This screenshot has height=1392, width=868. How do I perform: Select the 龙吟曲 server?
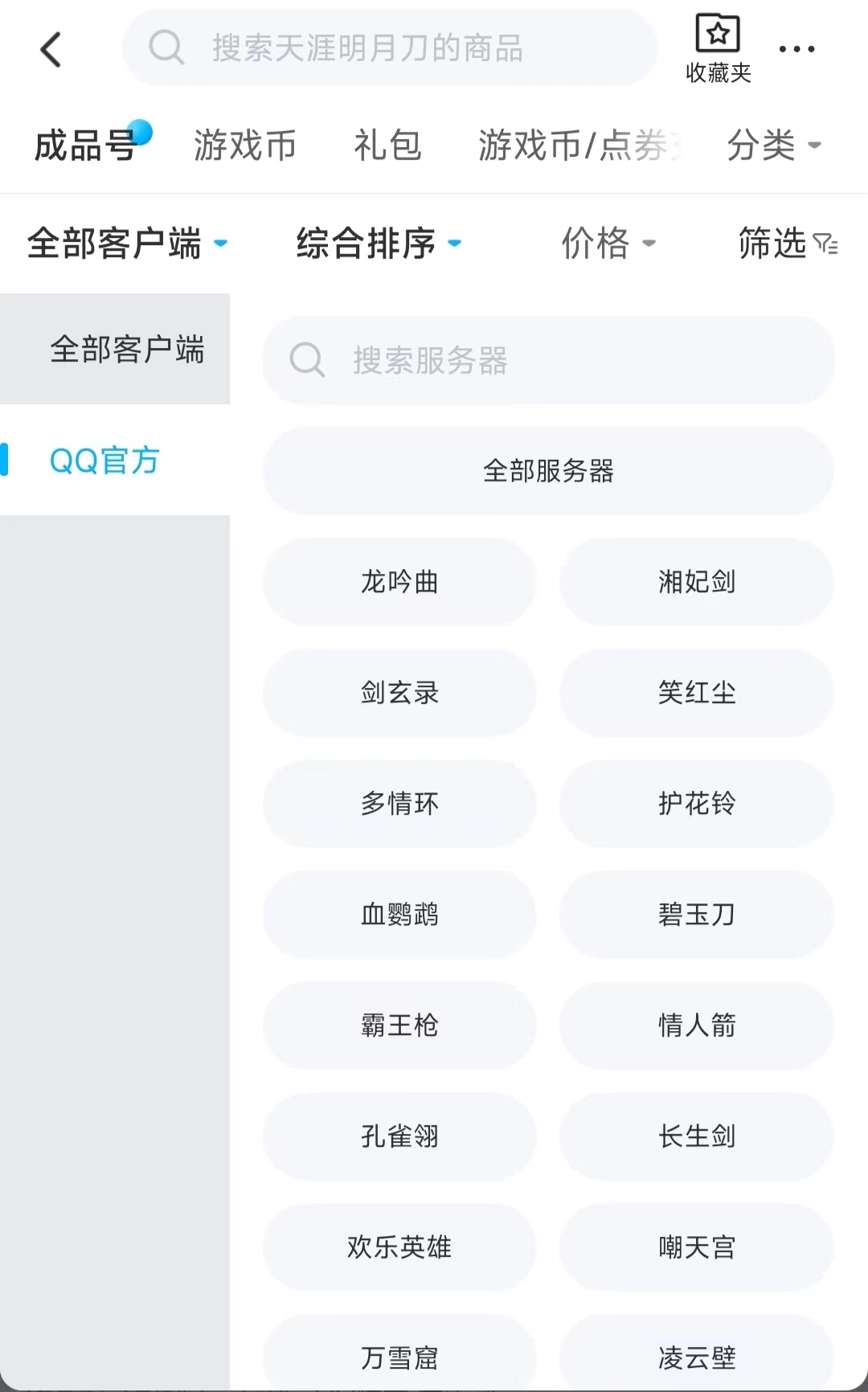pyautogui.click(x=399, y=582)
